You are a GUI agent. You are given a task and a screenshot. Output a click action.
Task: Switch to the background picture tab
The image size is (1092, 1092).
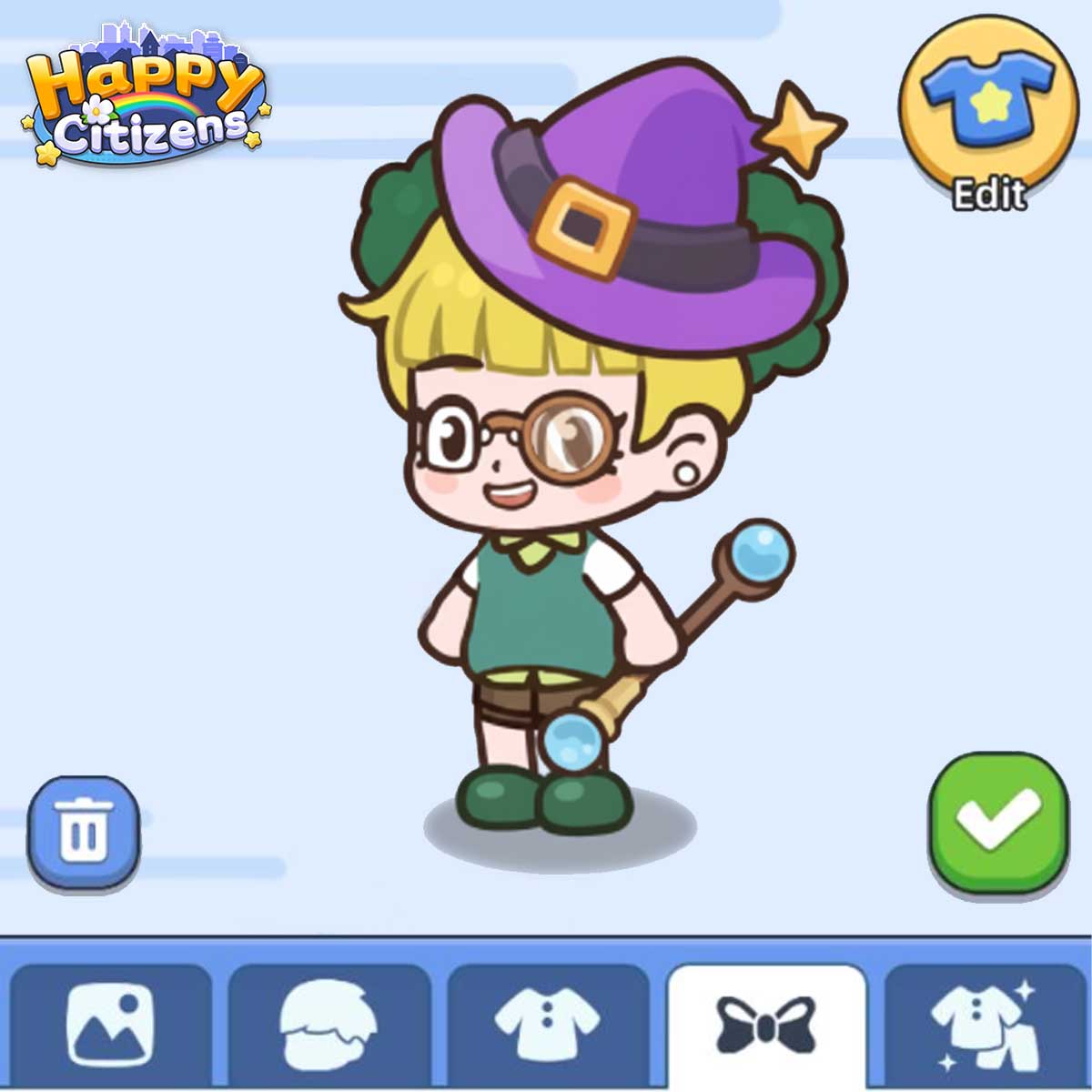111,1026
